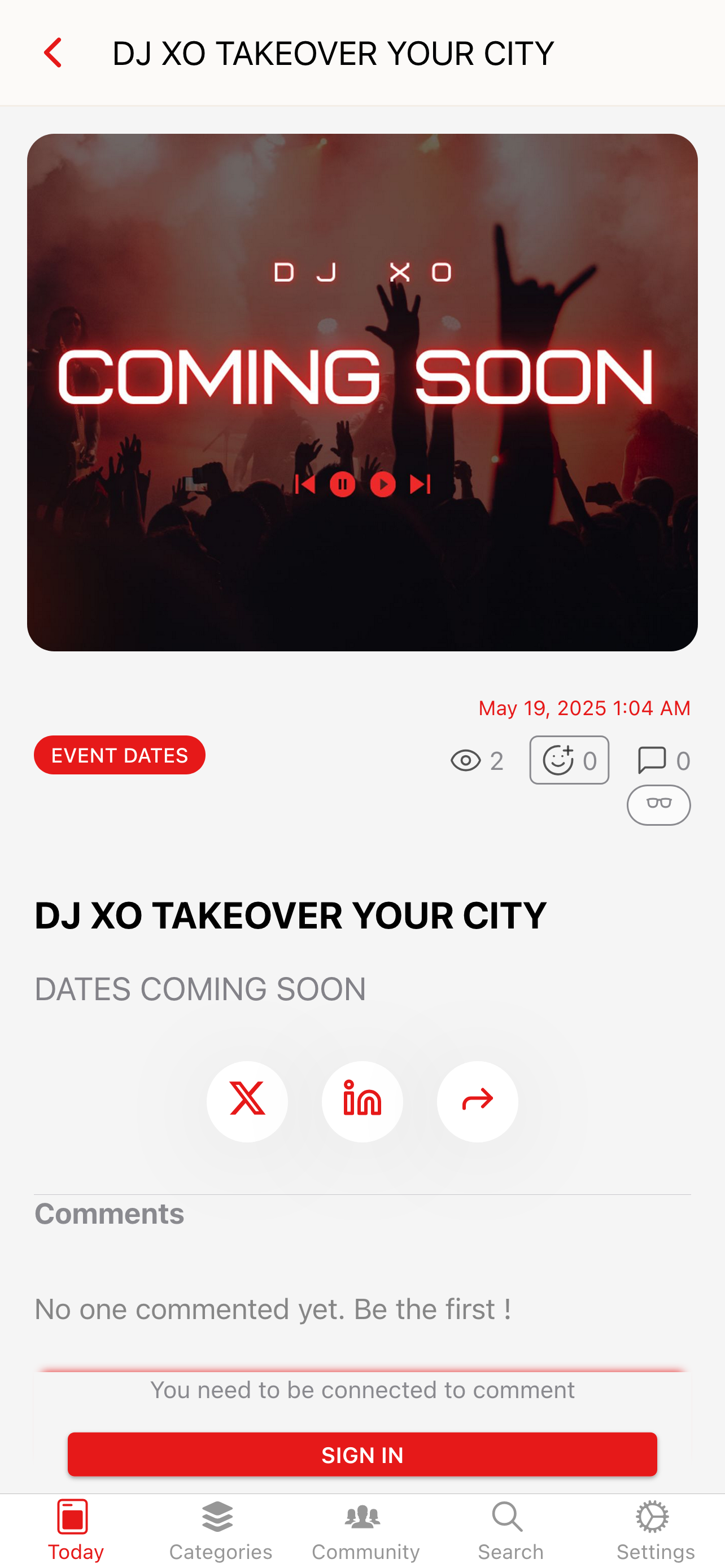Toggle reader view with the glasses icon

click(658, 804)
